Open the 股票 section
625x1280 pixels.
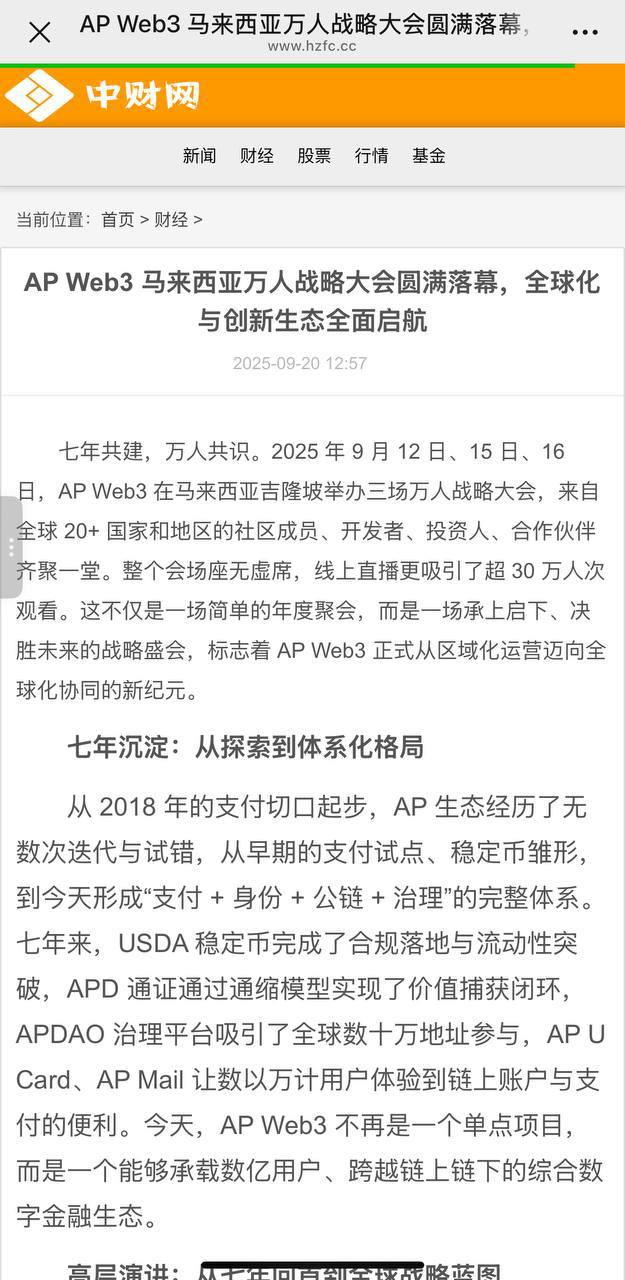click(x=314, y=156)
